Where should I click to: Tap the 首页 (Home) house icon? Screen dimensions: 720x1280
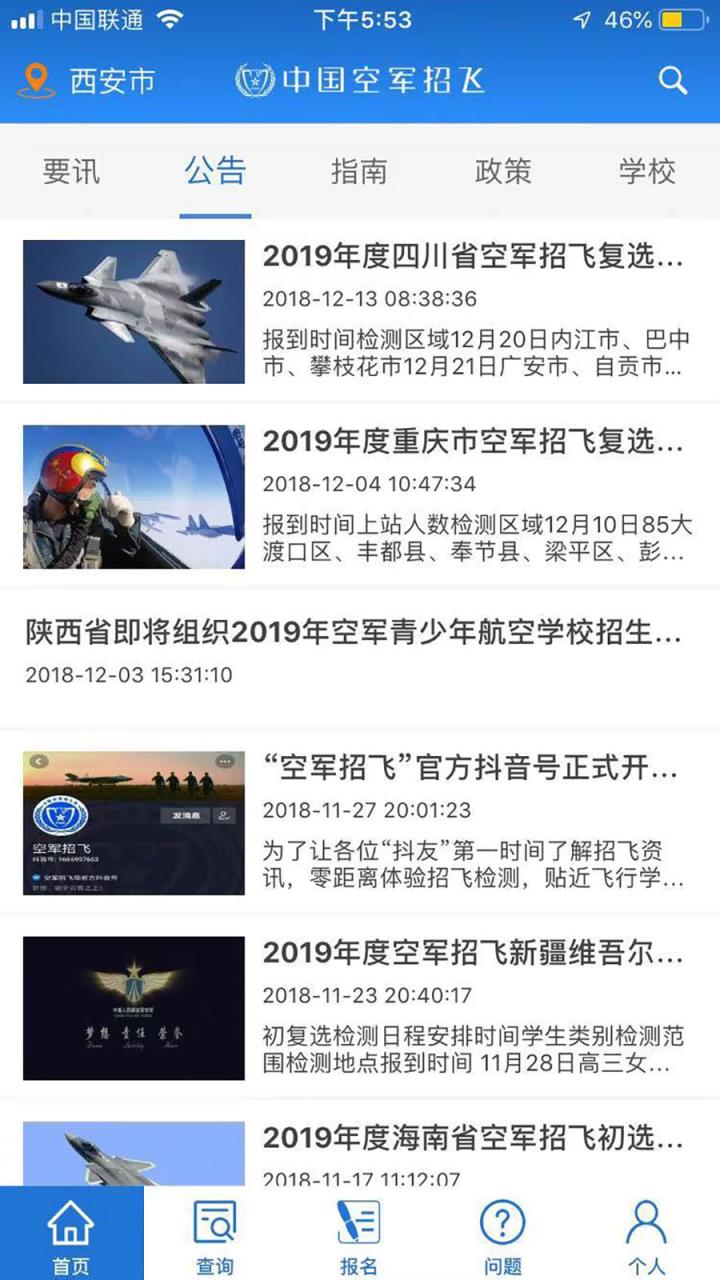point(69,1232)
